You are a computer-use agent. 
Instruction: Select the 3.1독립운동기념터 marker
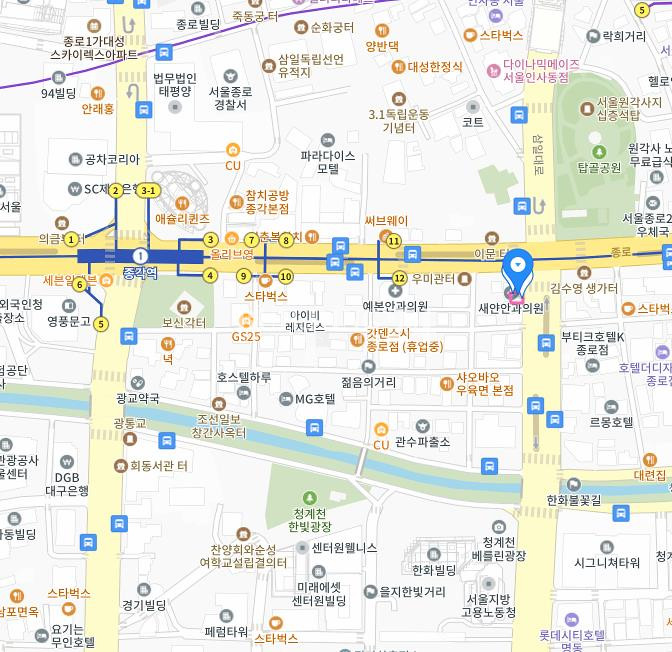(x=399, y=98)
